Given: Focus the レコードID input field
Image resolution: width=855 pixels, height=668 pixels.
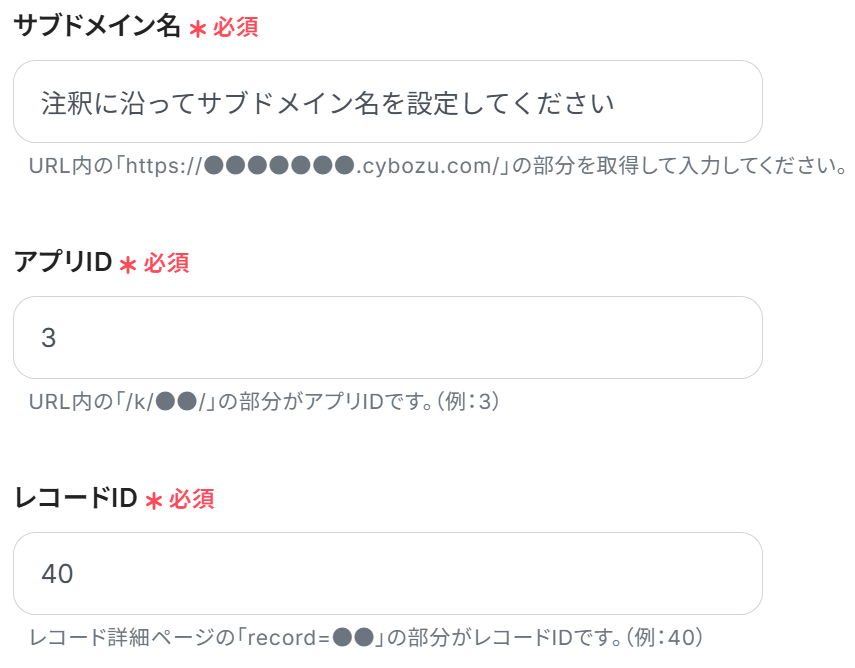Looking at the screenshot, I should (387, 574).
